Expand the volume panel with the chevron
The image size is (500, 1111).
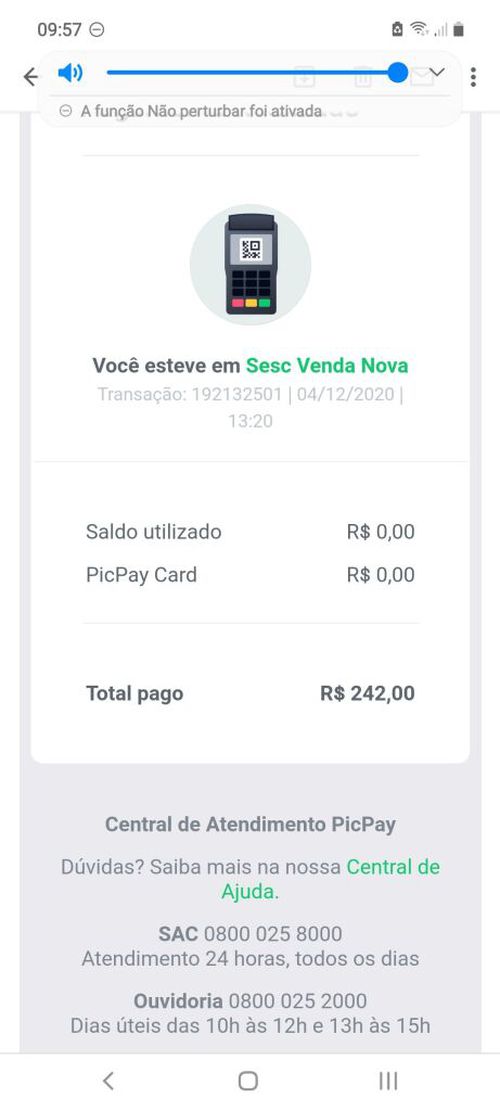tap(437, 72)
